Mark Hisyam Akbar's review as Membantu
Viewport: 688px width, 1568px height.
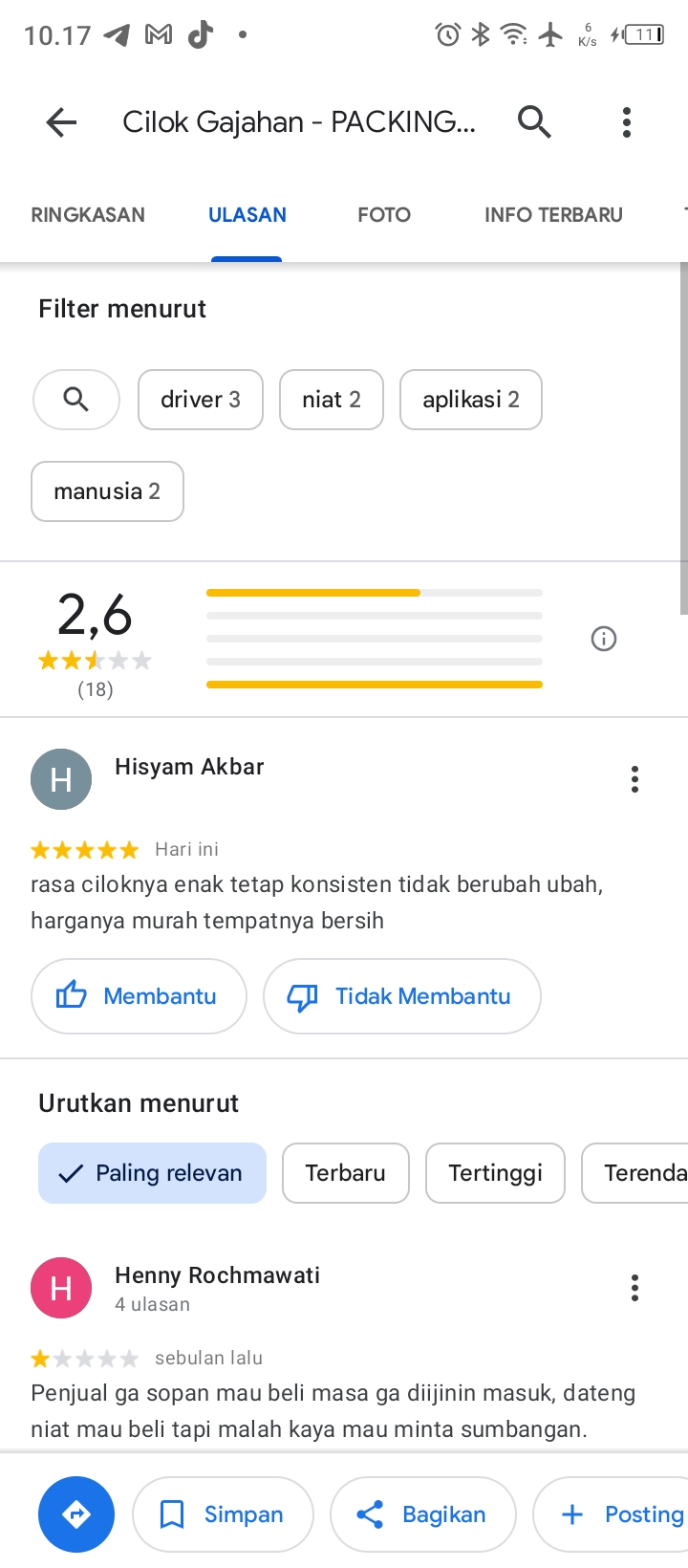point(139,996)
